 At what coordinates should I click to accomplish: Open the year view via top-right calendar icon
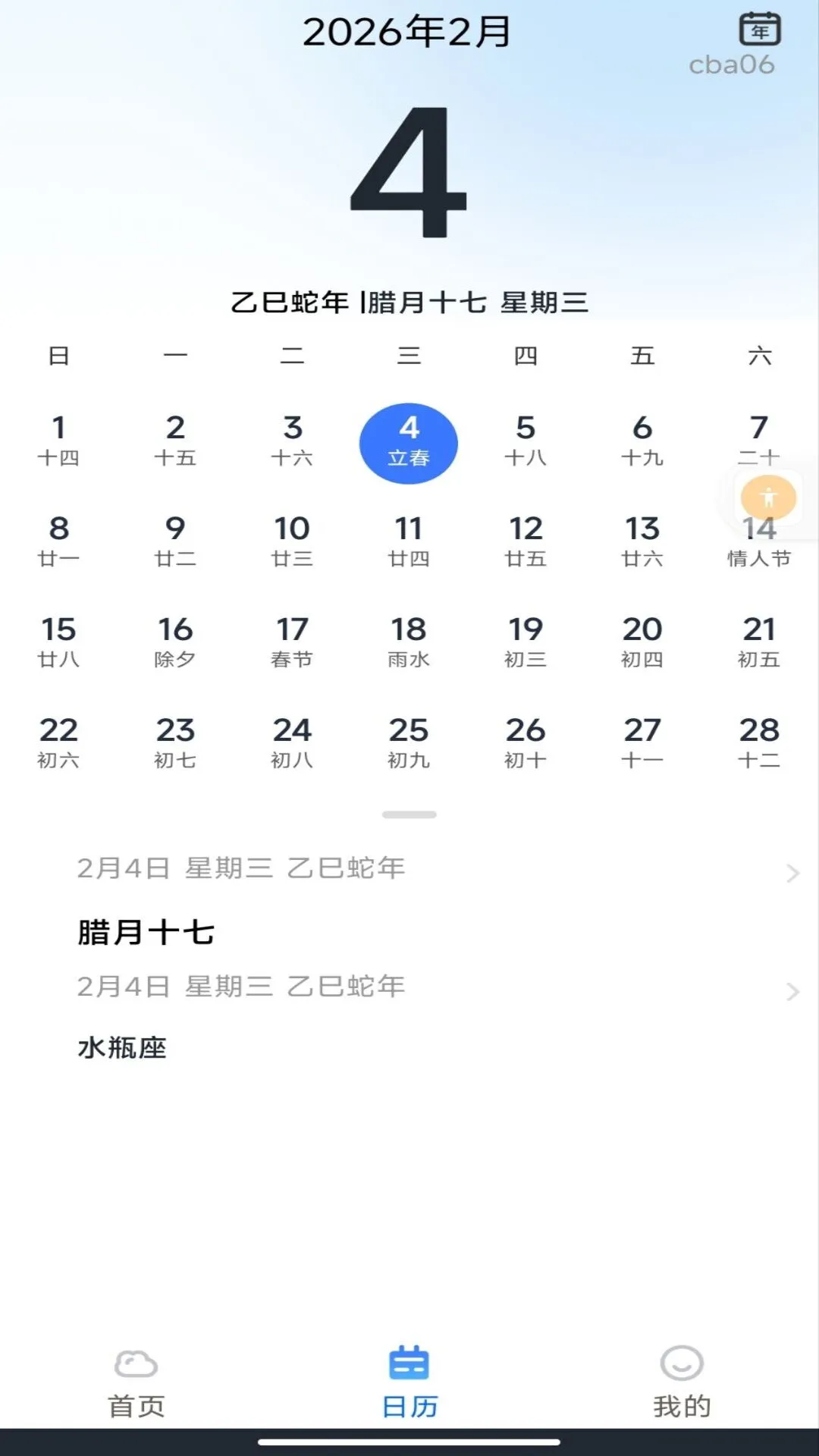pyautogui.click(x=759, y=29)
